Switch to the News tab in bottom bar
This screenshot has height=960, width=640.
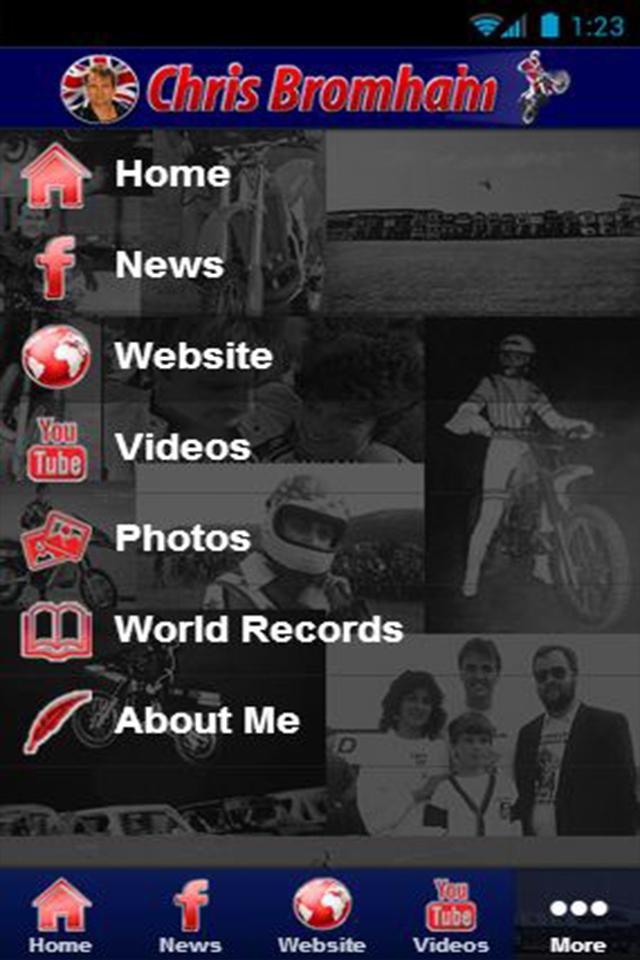tap(190, 915)
